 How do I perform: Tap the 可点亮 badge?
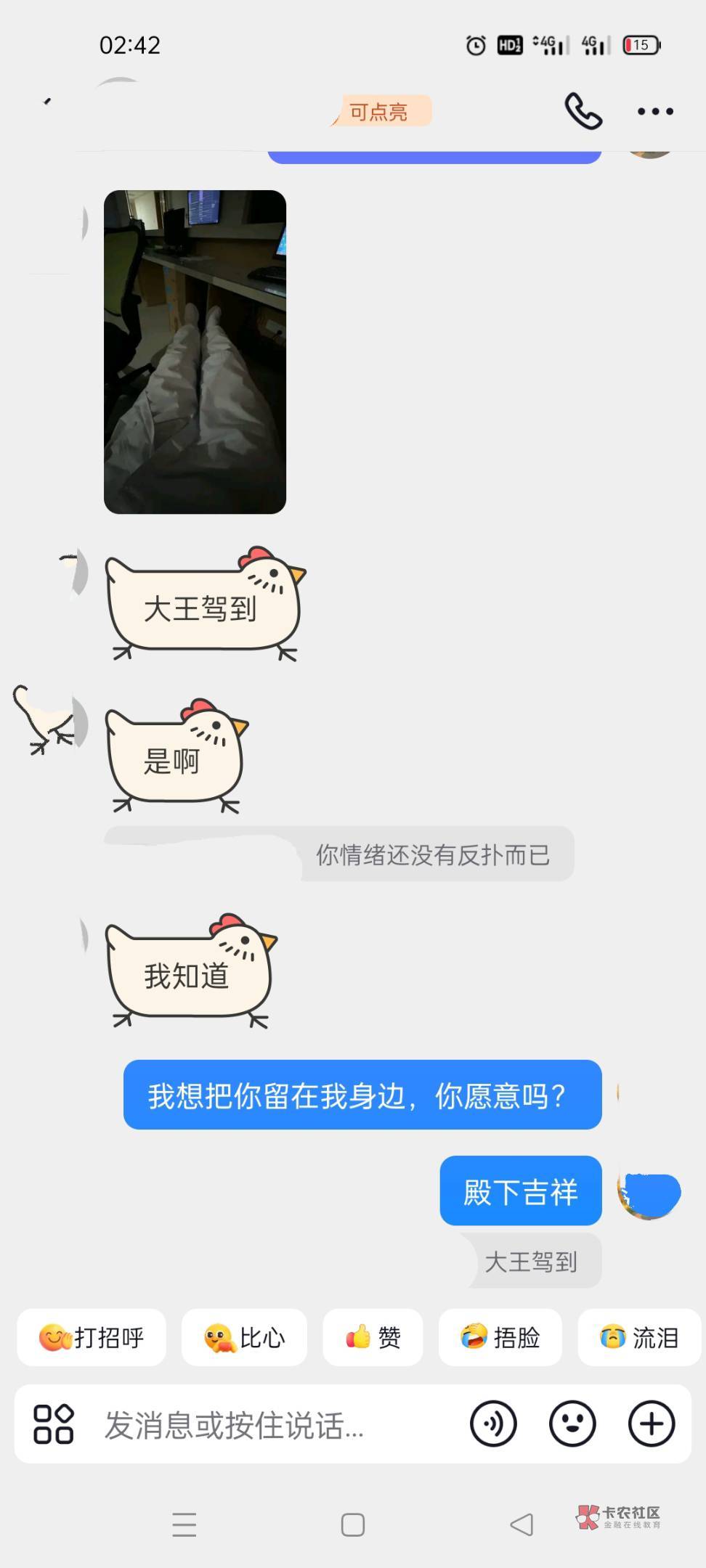point(381,111)
